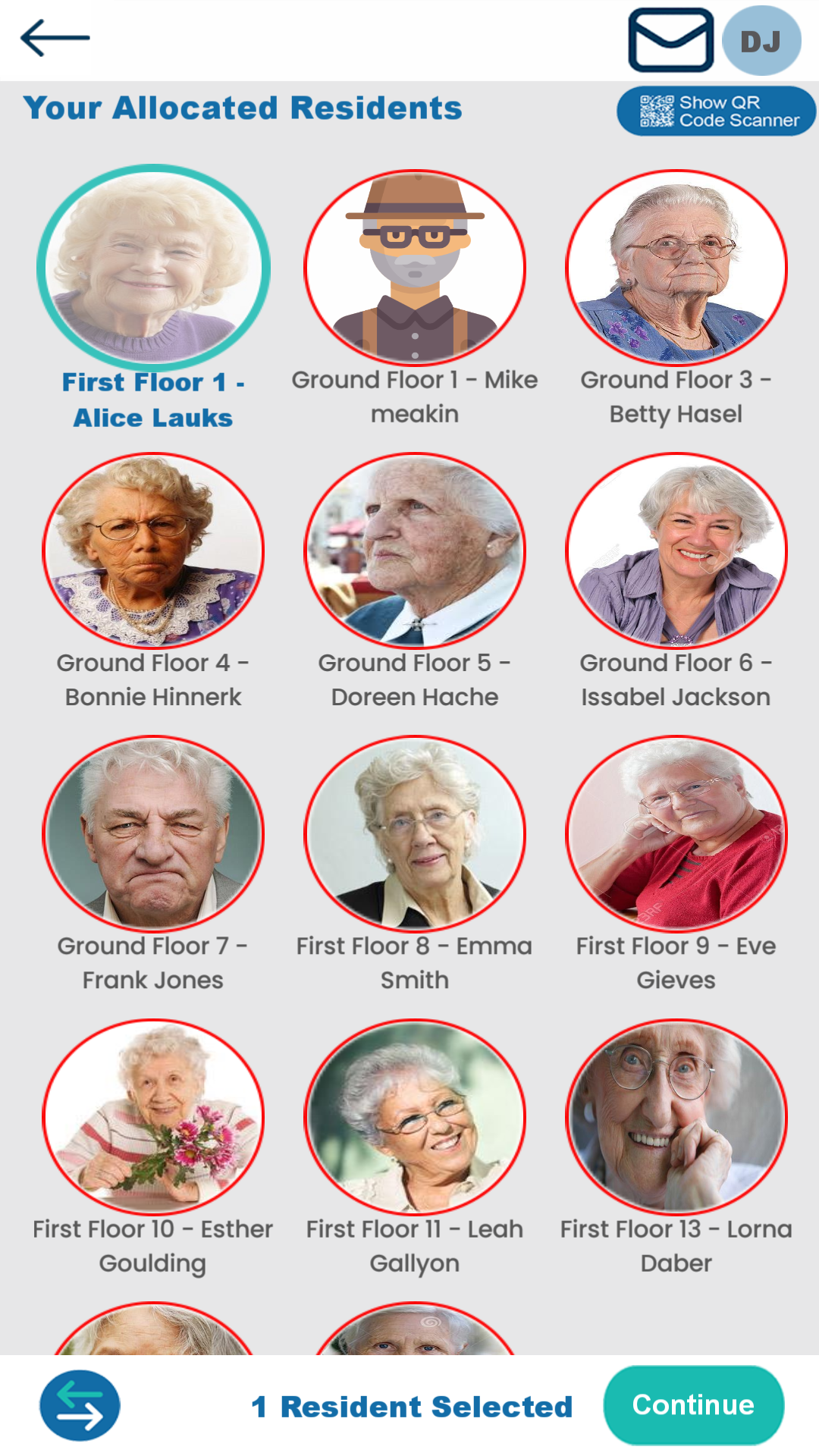Select resident Eve Gieves

point(676,833)
